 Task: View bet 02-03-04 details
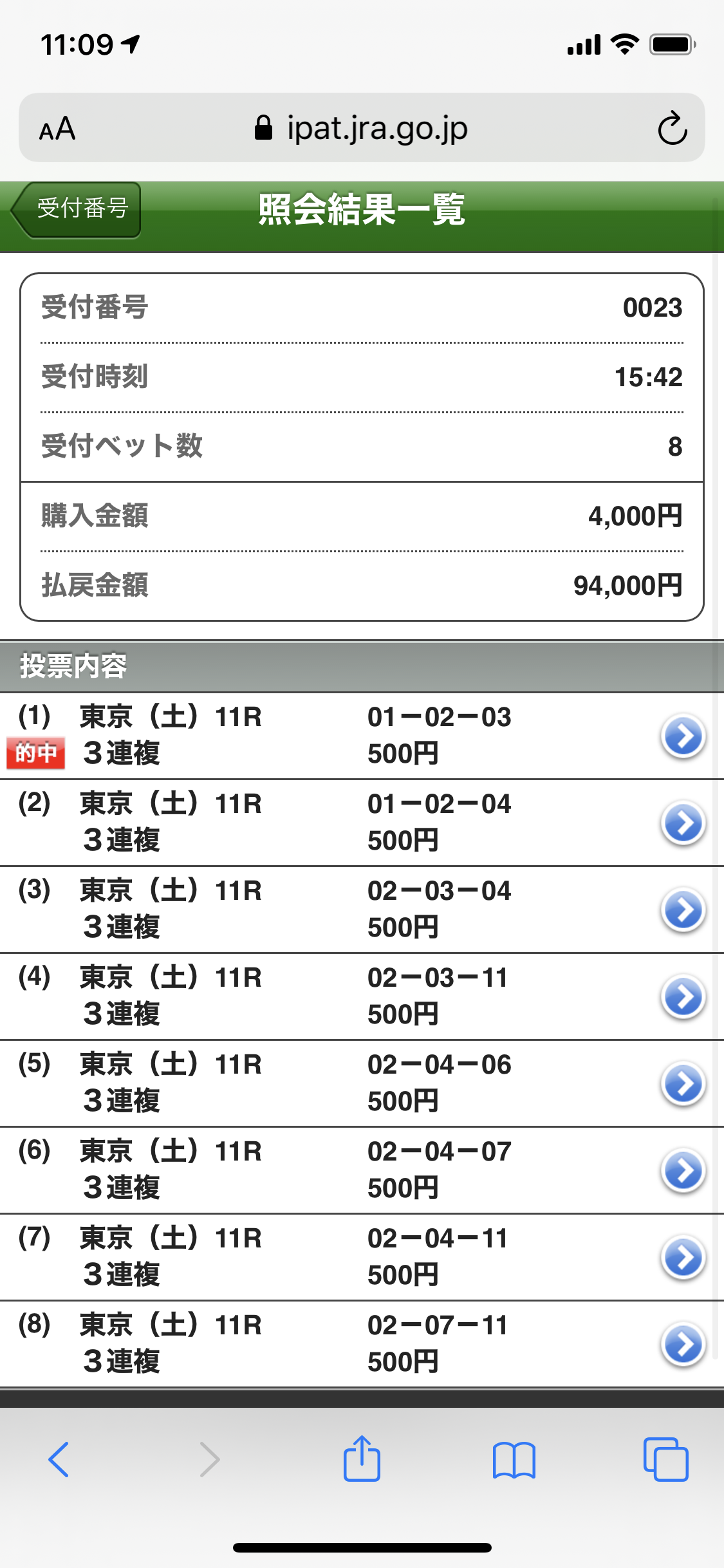coord(682,910)
